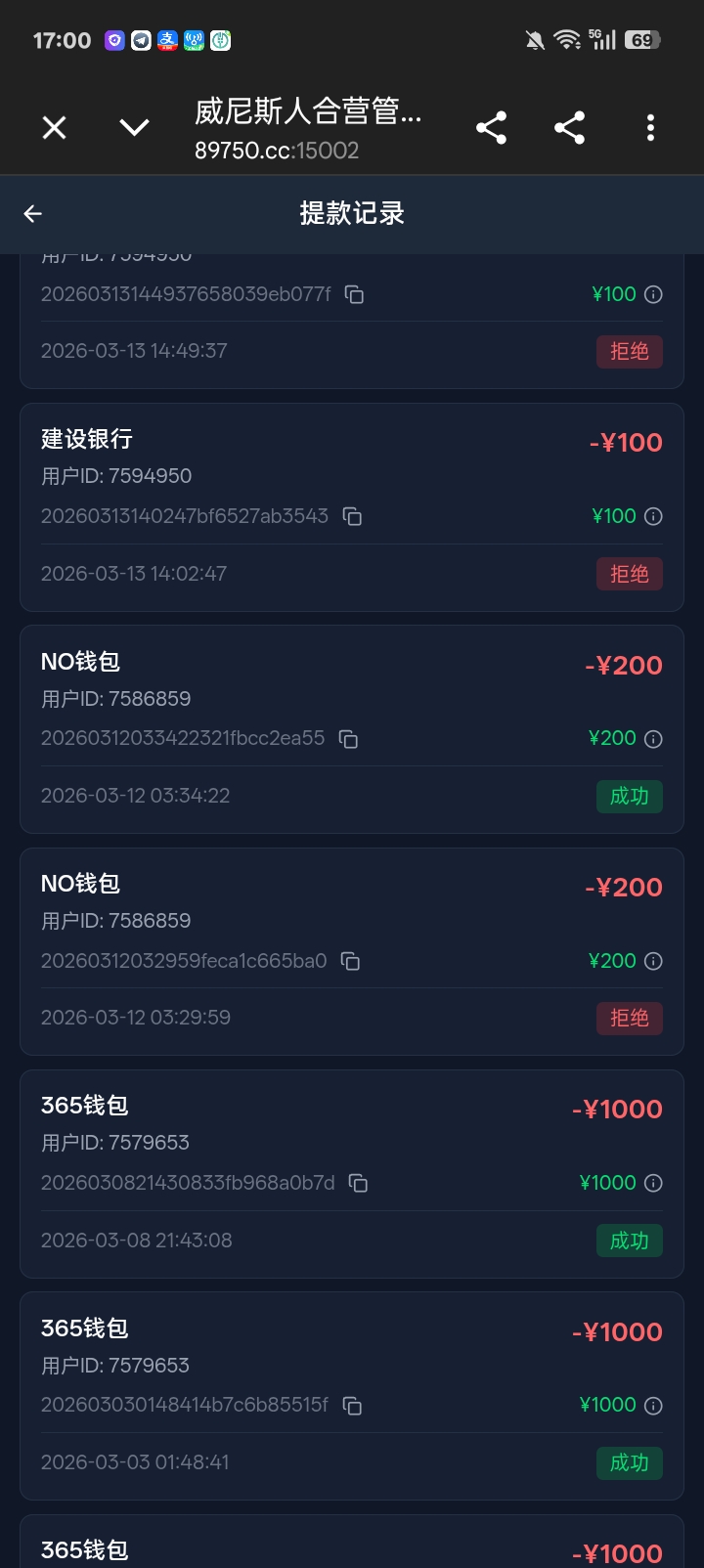Show info for 365钱包 ¥1000 on 2026-03-03
This screenshot has height=1568, width=704.
[654, 1406]
